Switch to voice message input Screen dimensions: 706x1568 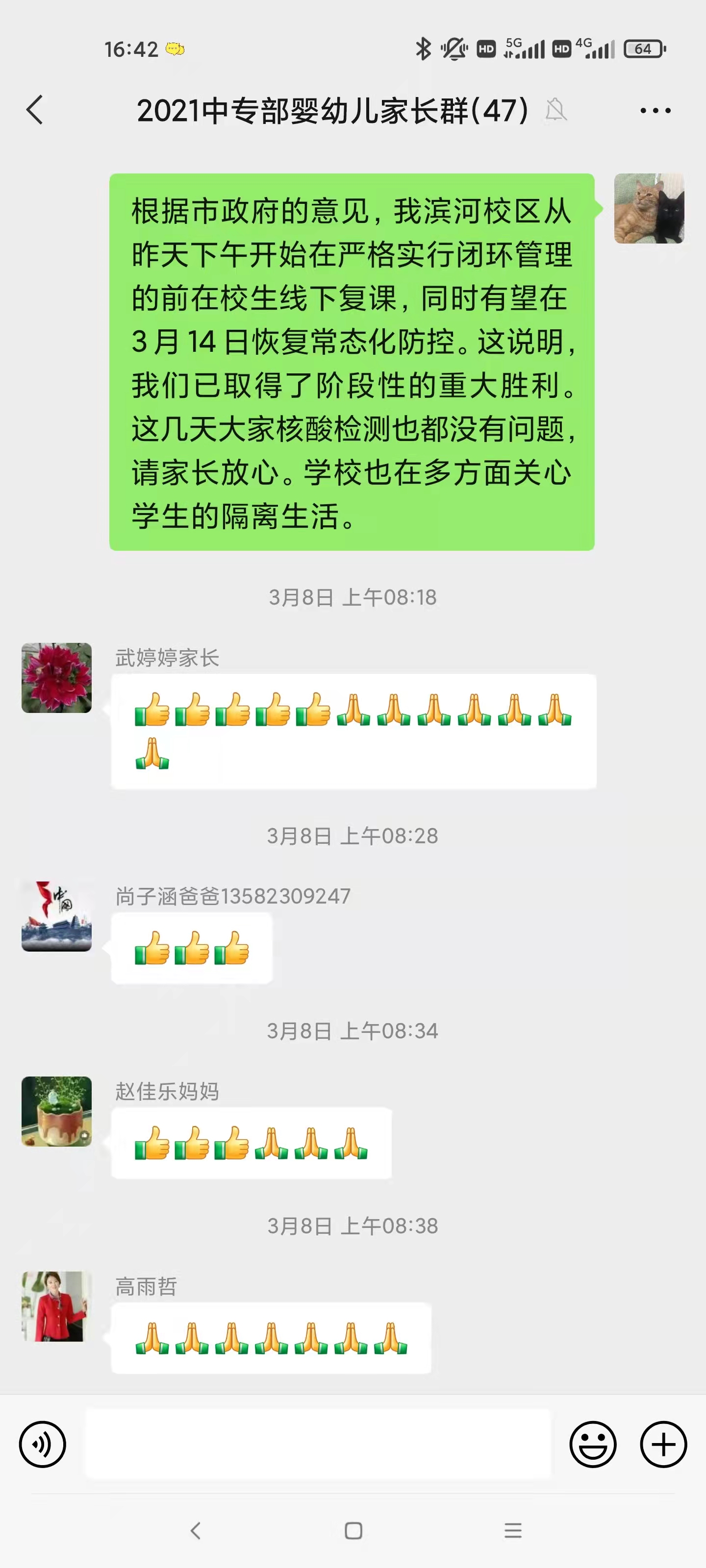[42, 1444]
